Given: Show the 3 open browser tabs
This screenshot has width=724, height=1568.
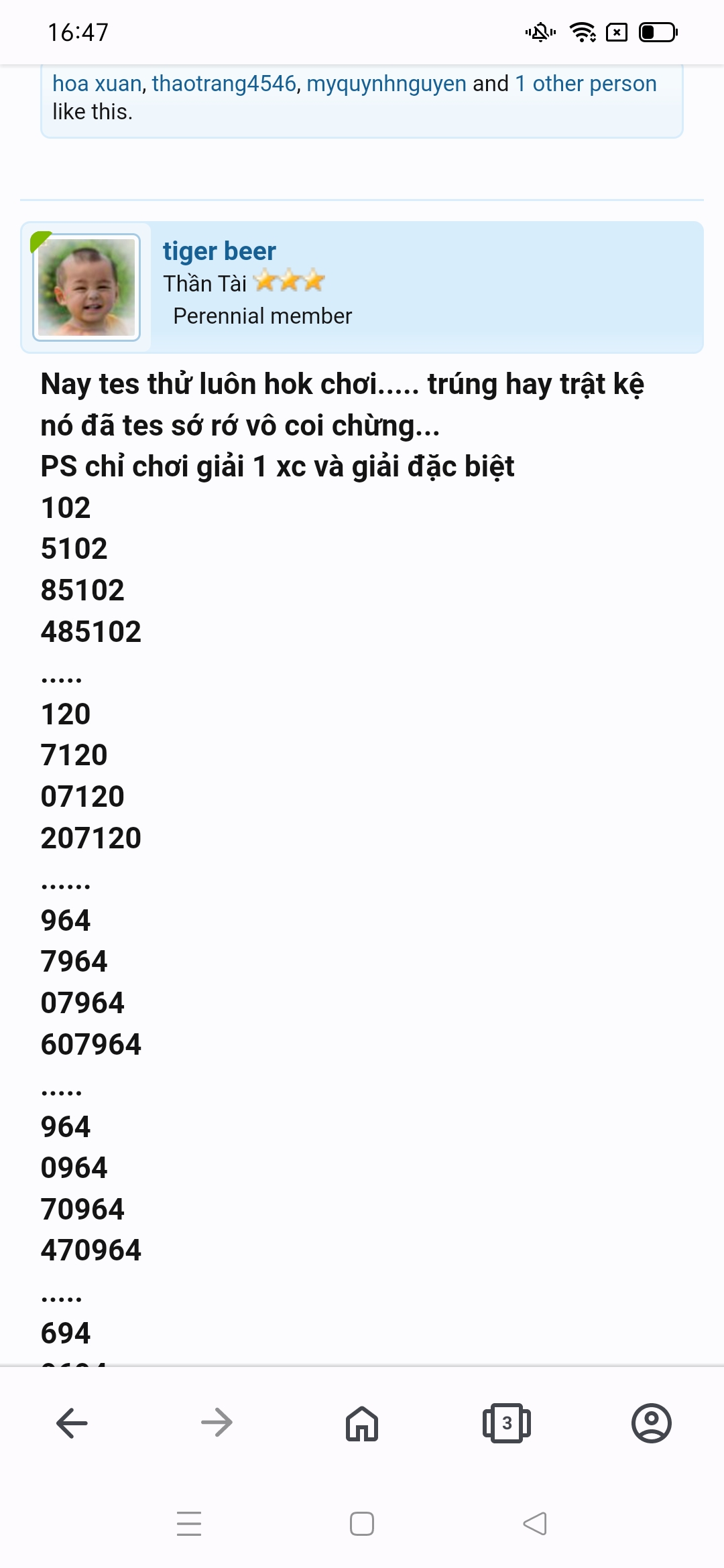Looking at the screenshot, I should click(x=507, y=1423).
